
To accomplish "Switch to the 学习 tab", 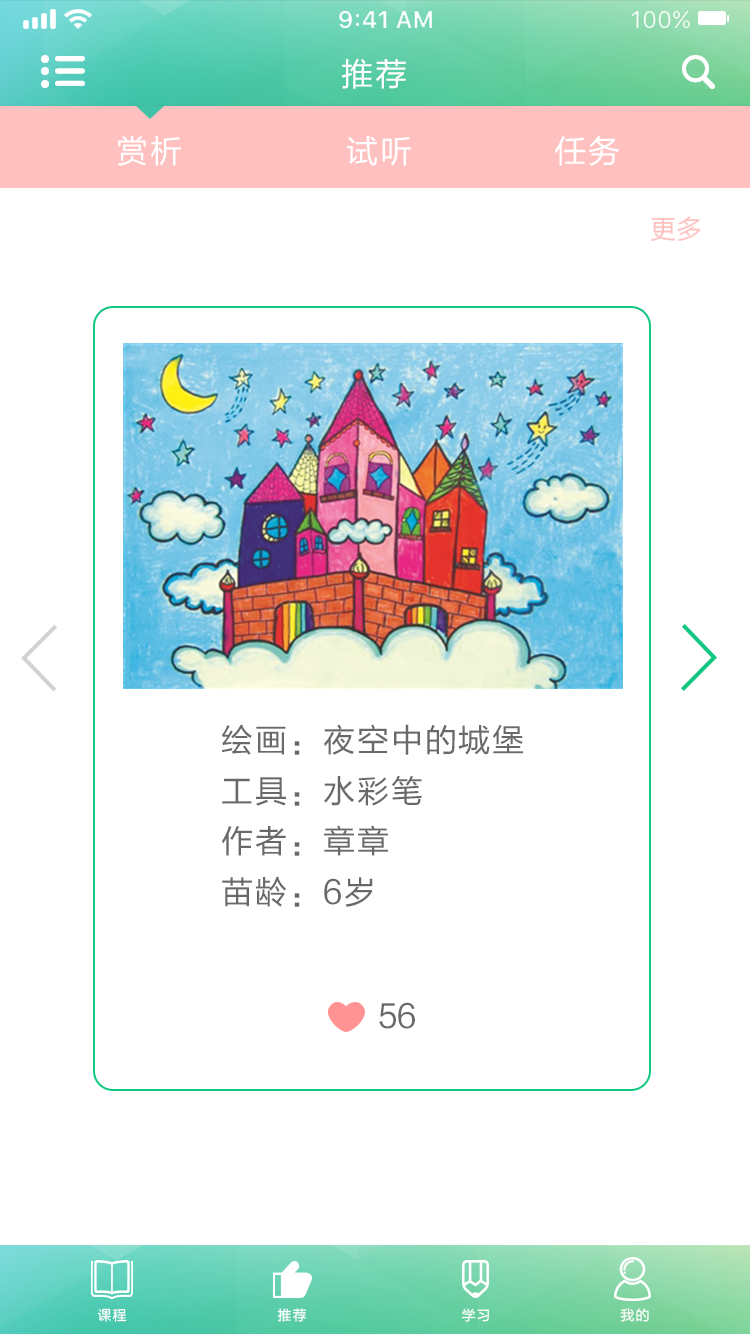I will 475,1290.
